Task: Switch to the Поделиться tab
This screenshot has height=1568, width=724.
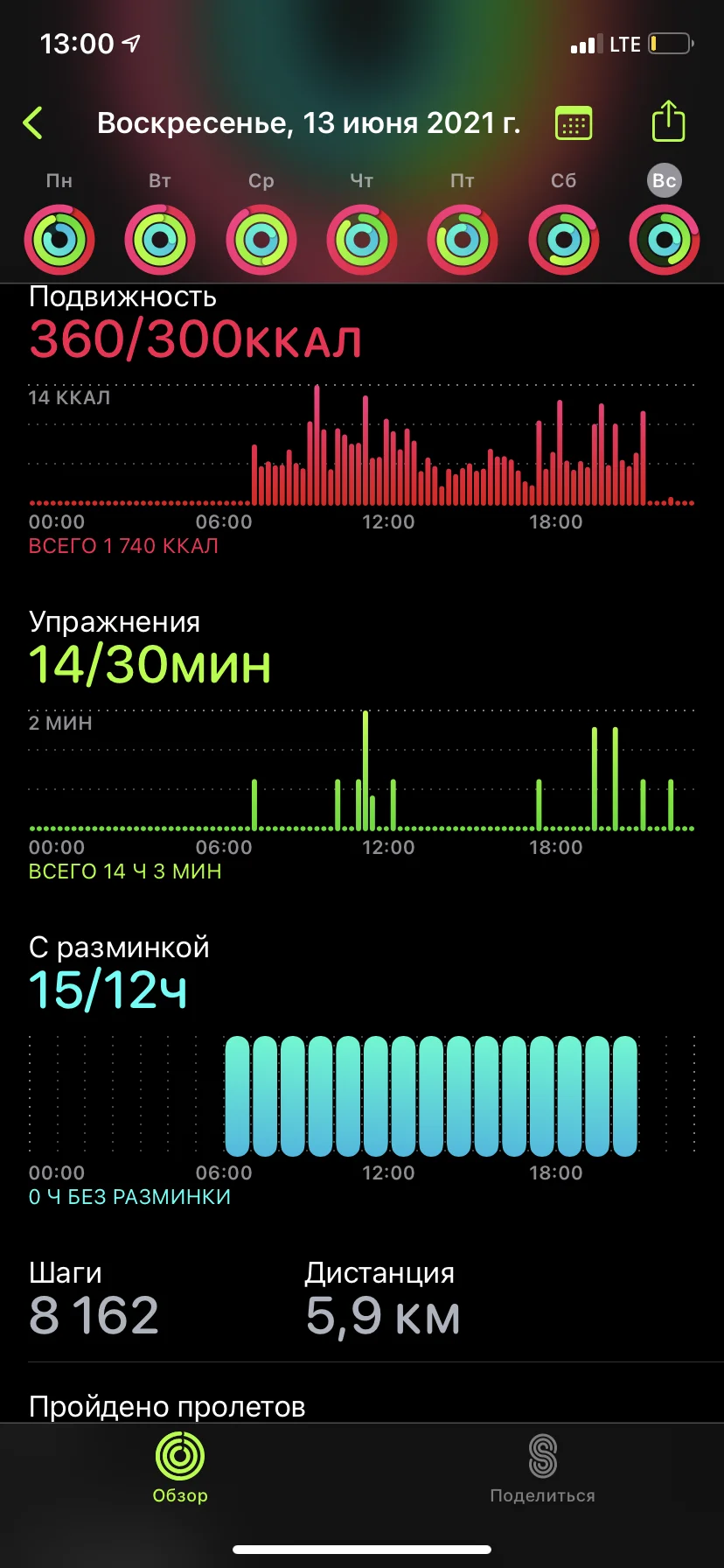Action: pyautogui.click(x=542, y=1468)
